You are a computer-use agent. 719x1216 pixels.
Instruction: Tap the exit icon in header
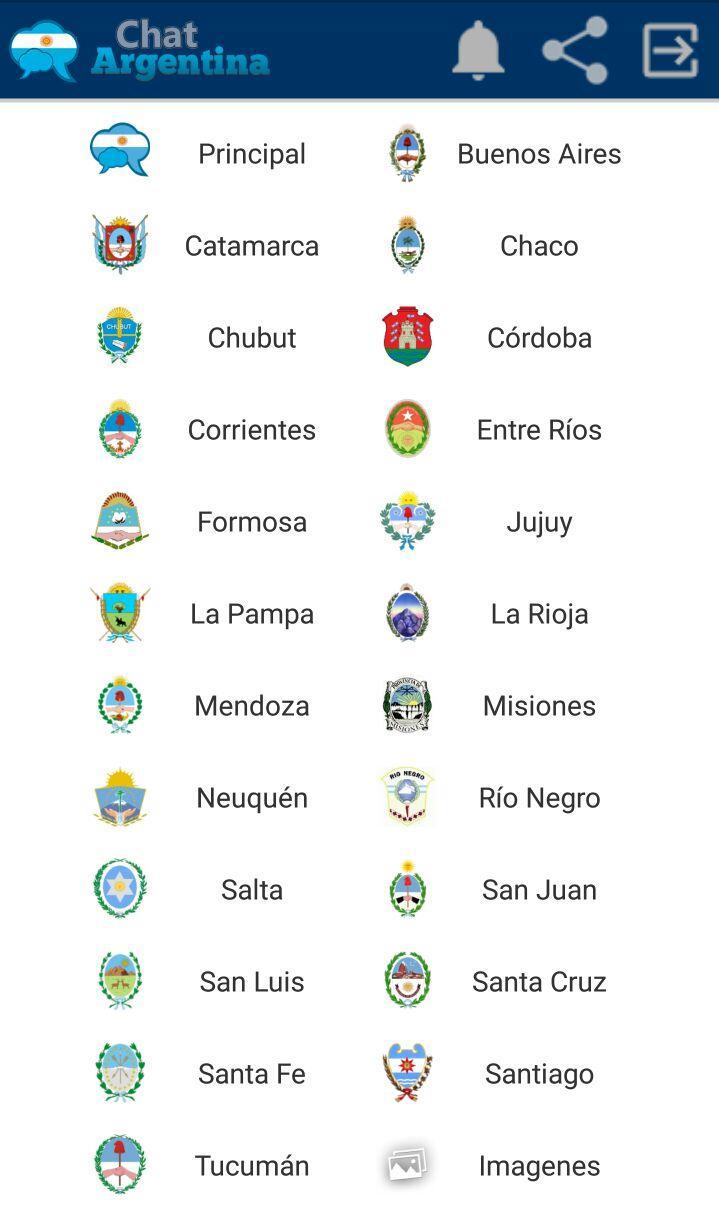pyautogui.click(x=669, y=50)
